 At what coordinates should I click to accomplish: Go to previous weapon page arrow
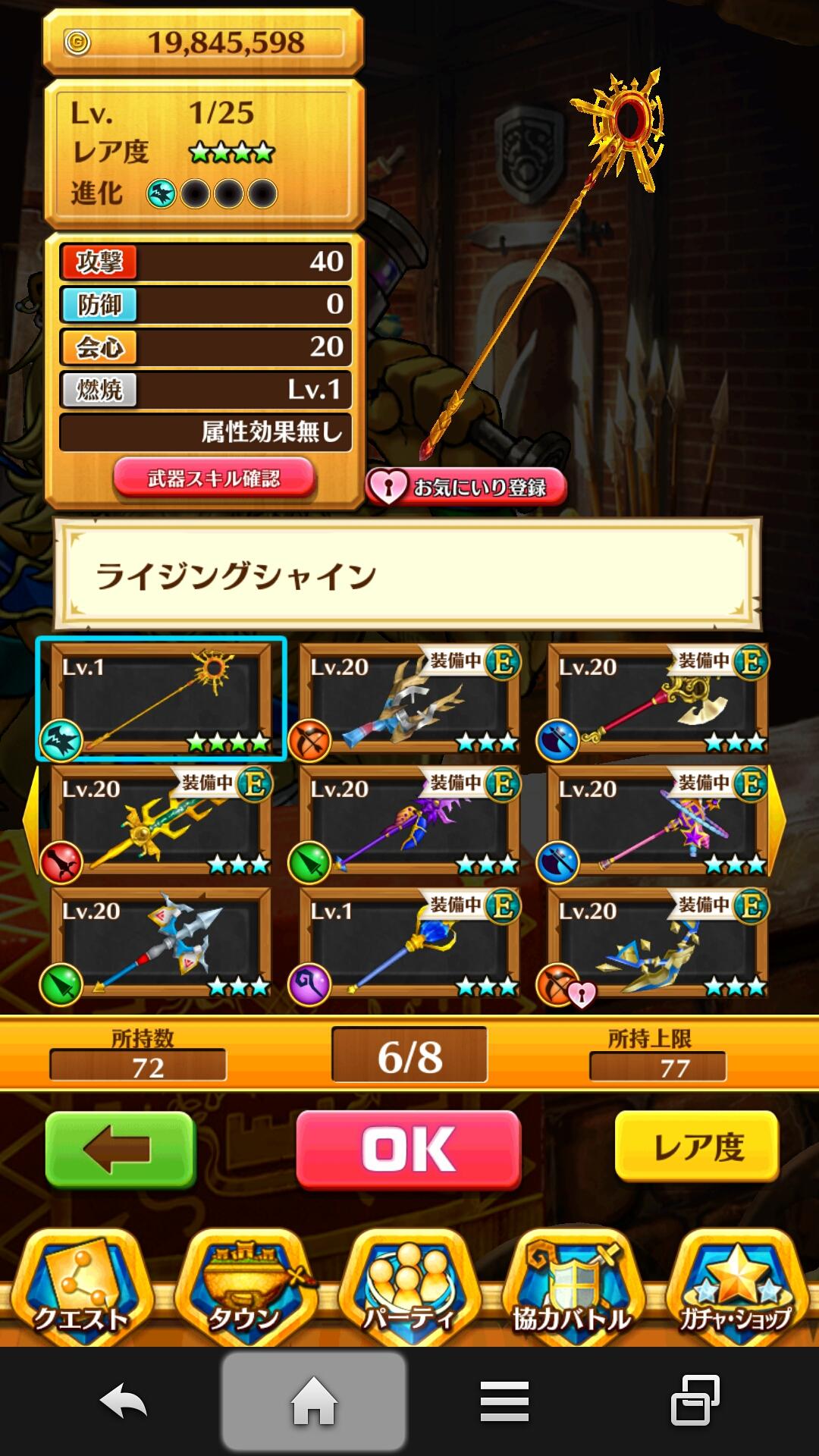30,821
